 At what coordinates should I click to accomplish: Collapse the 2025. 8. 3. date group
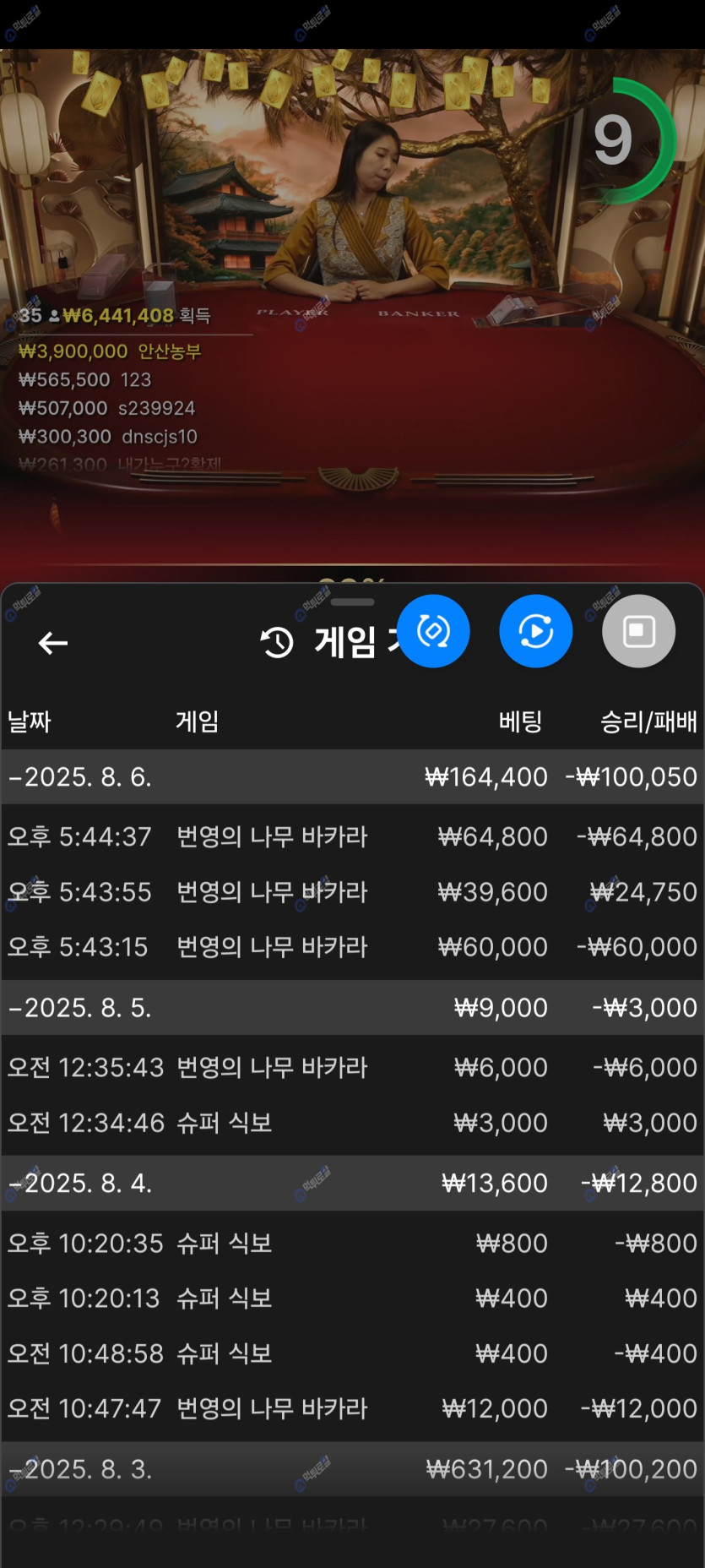click(x=80, y=1469)
